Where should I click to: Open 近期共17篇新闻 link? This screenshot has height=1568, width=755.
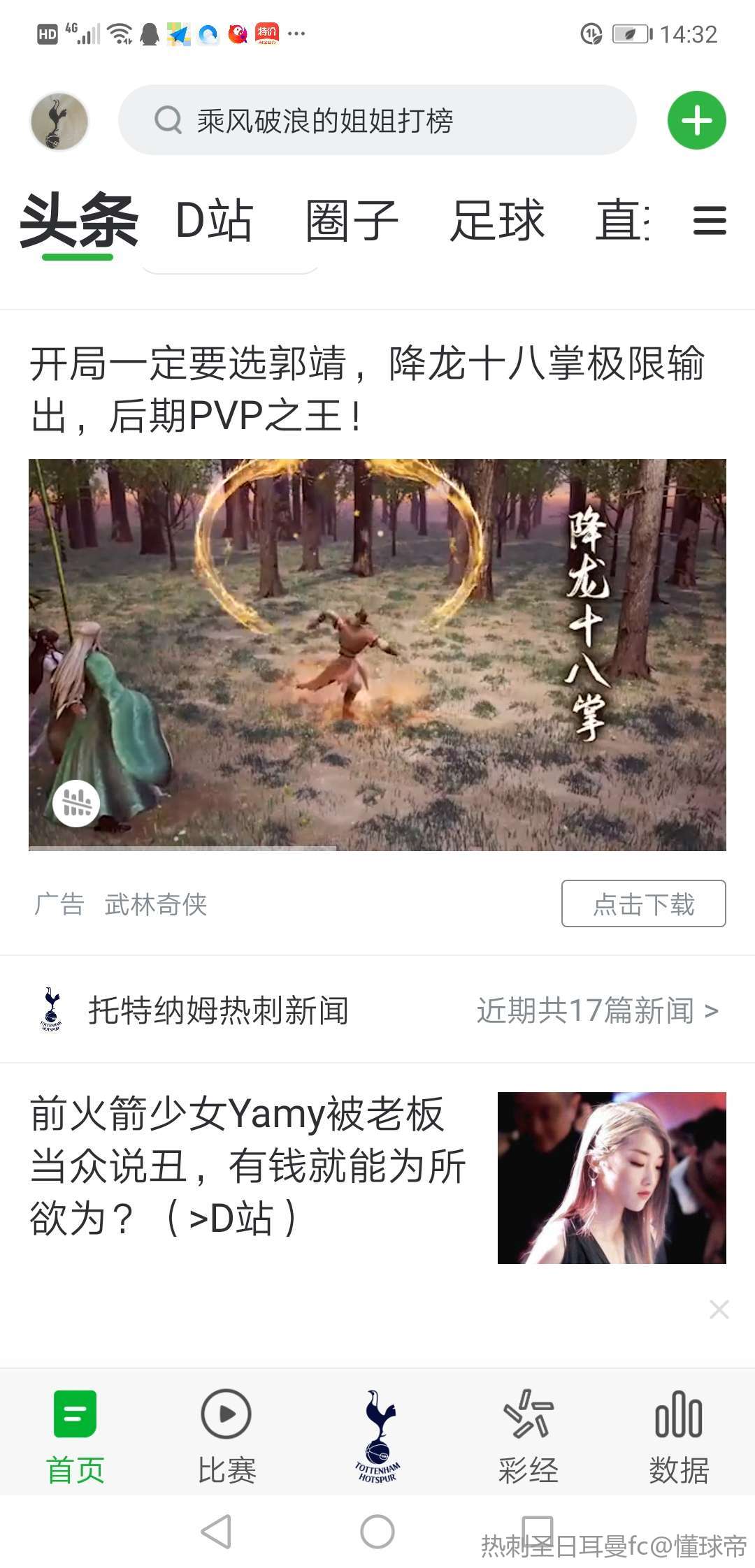pyautogui.click(x=597, y=1010)
